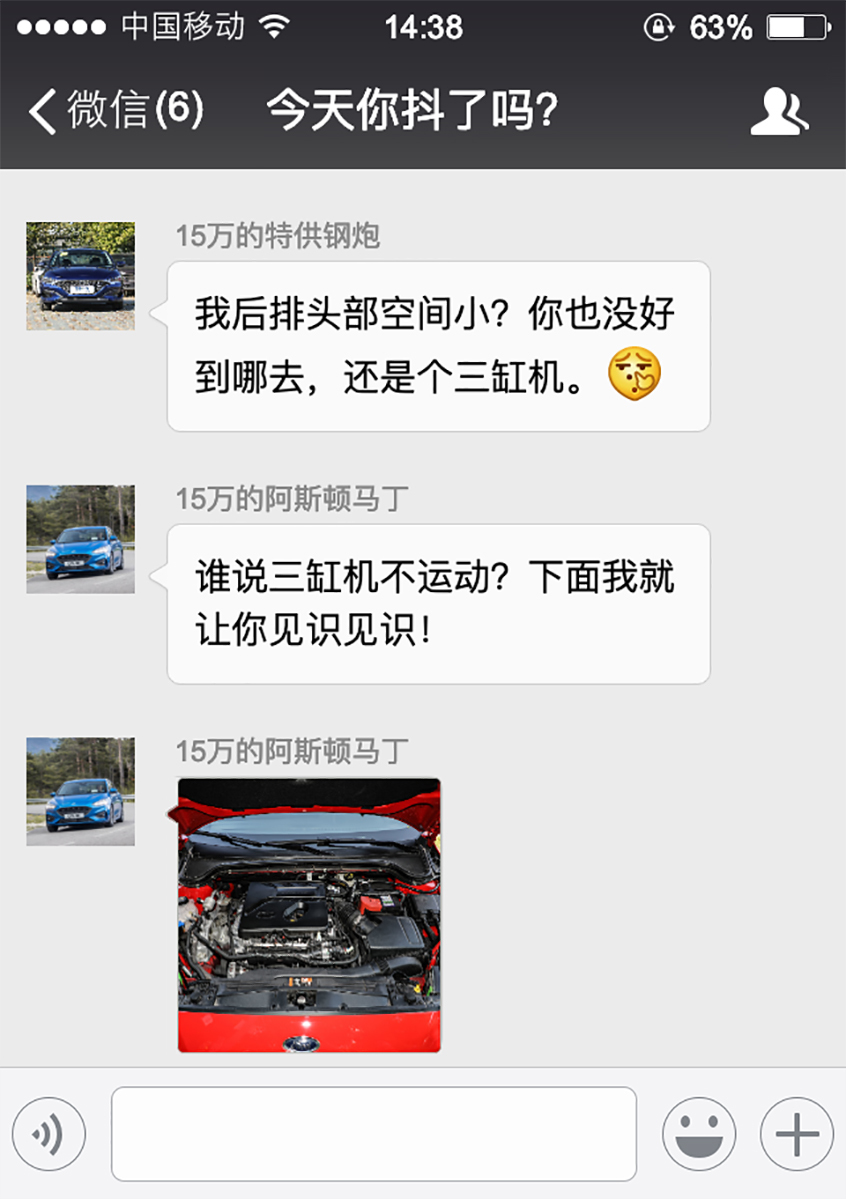Open the group members info icon
Screen dimensions: 846x1199
coord(779,111)
